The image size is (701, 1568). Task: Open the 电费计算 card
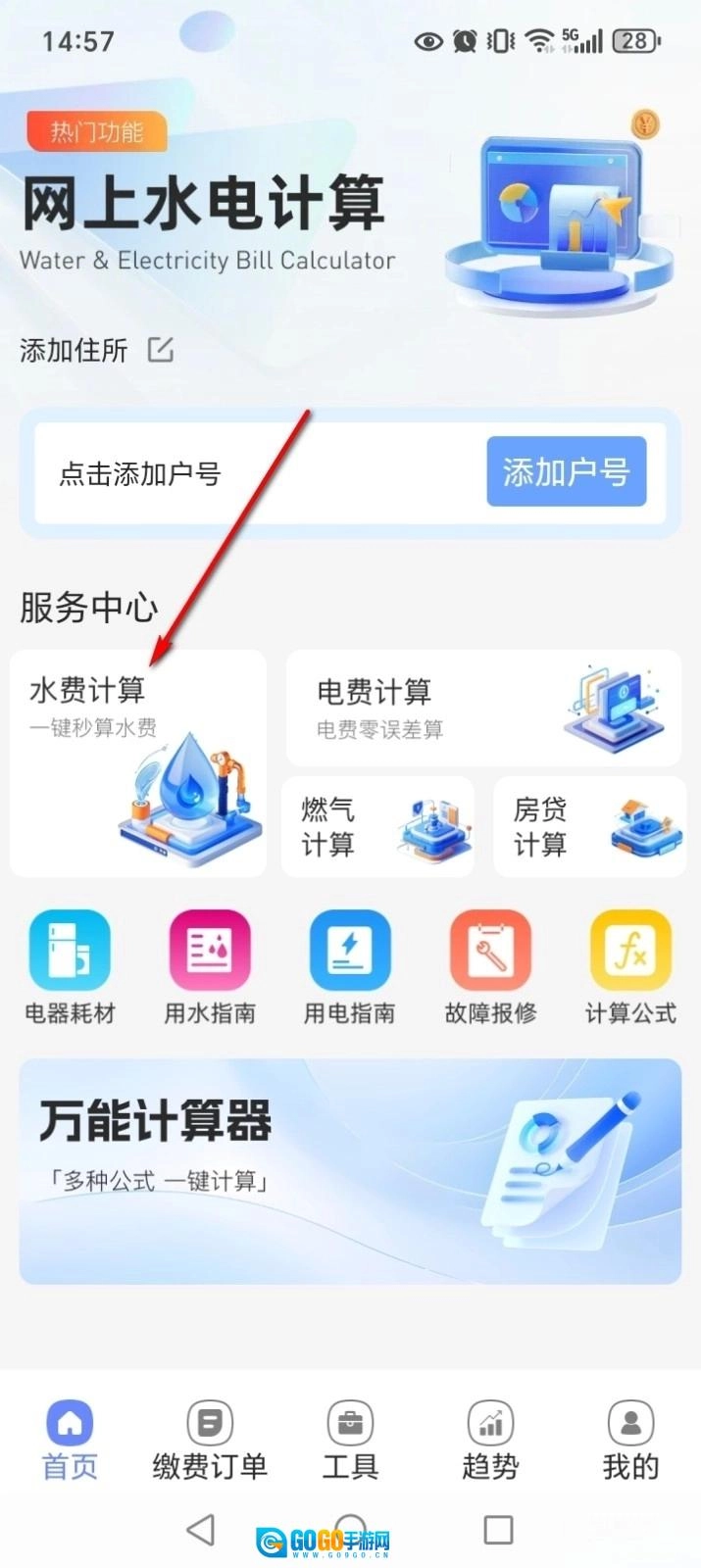(482, 708)
